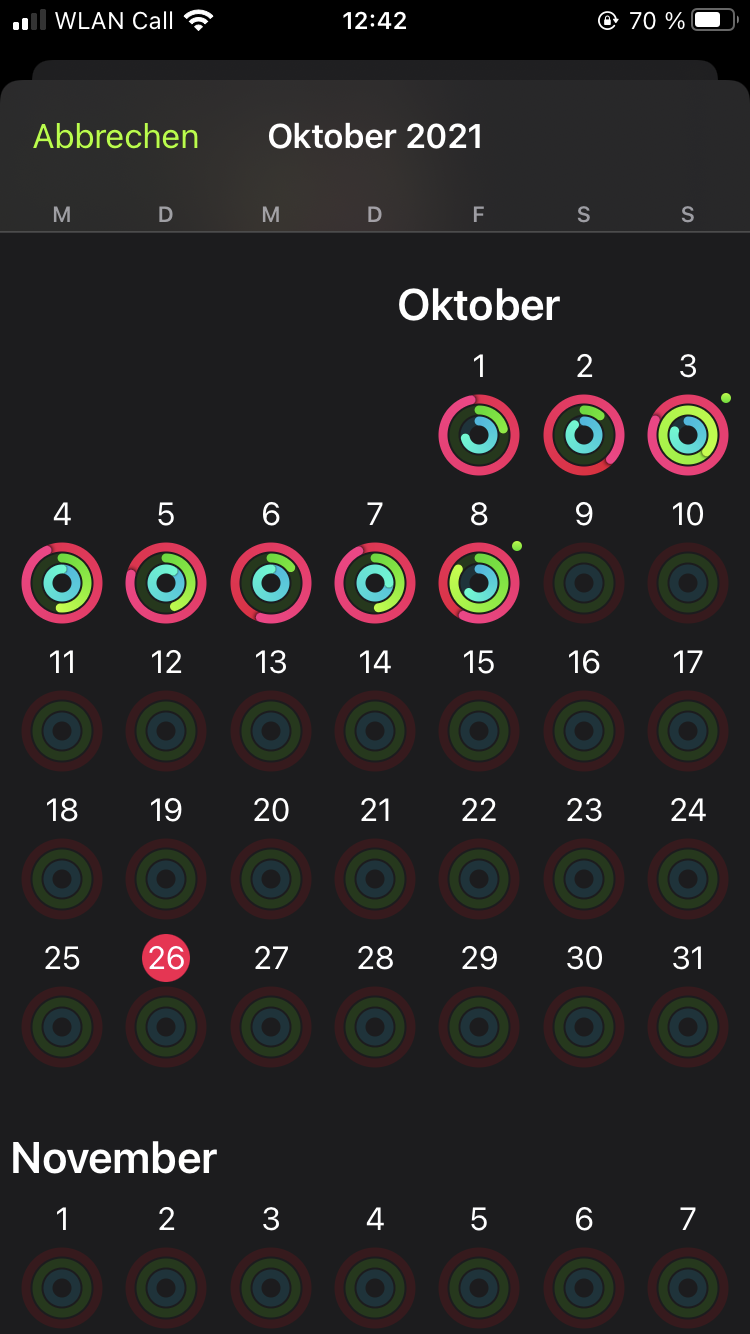Open October 12 activity day
The height and width of the screenshot is (1334, 750).
[166, 730]
